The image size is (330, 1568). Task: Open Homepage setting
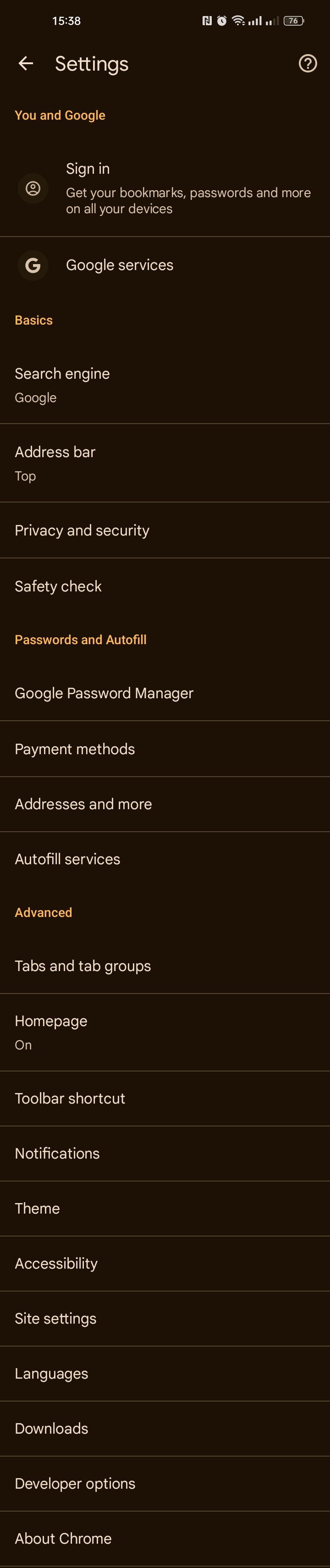165,1032
